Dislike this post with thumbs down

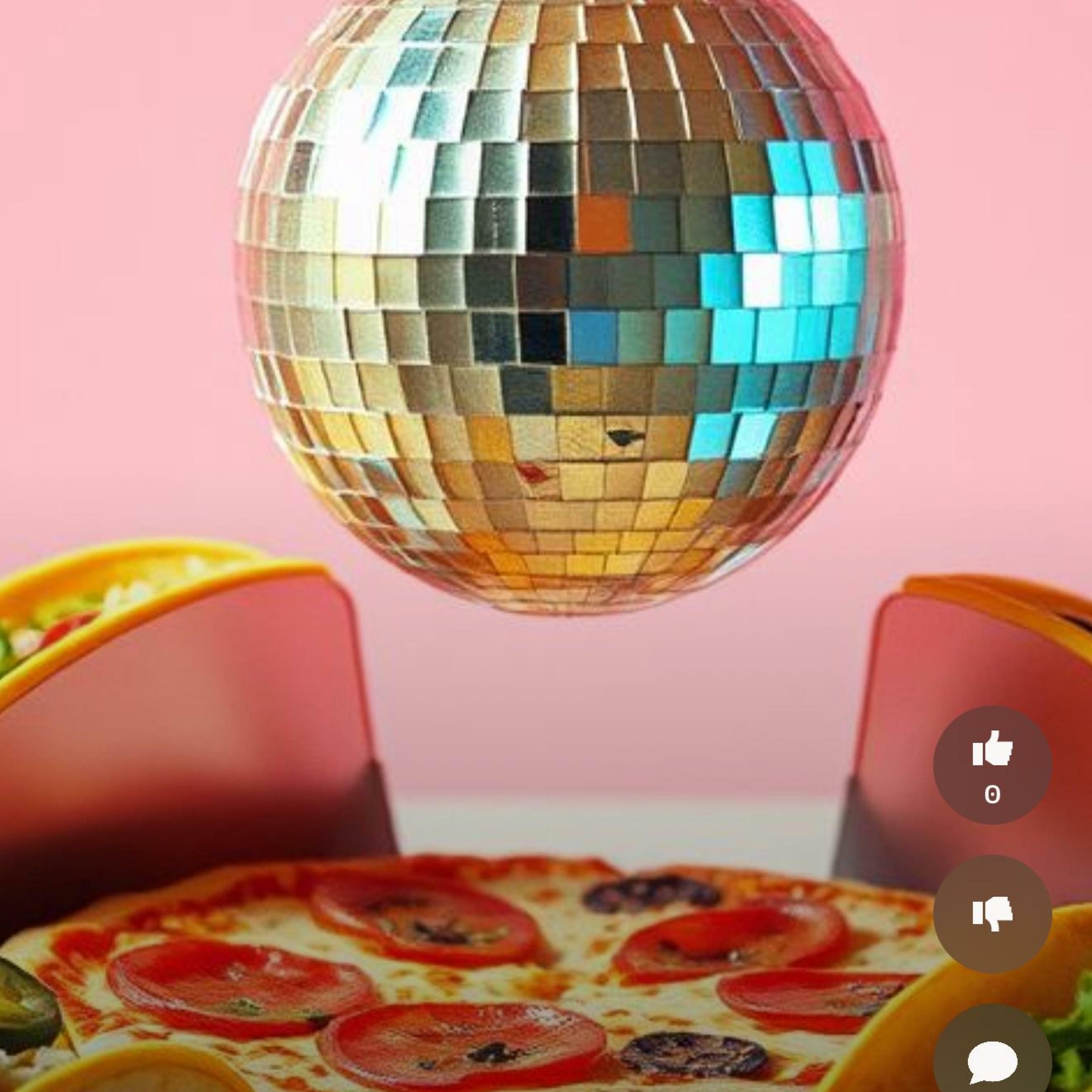pyautogui.click(x=992, y=914)
